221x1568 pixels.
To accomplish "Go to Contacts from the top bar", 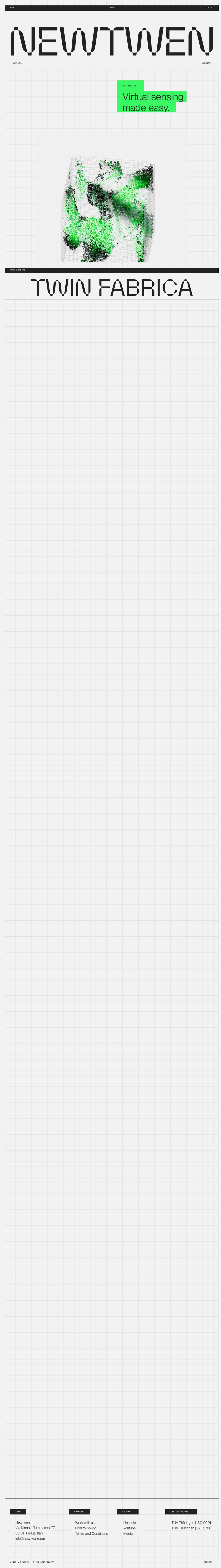I will click(210, 7).
